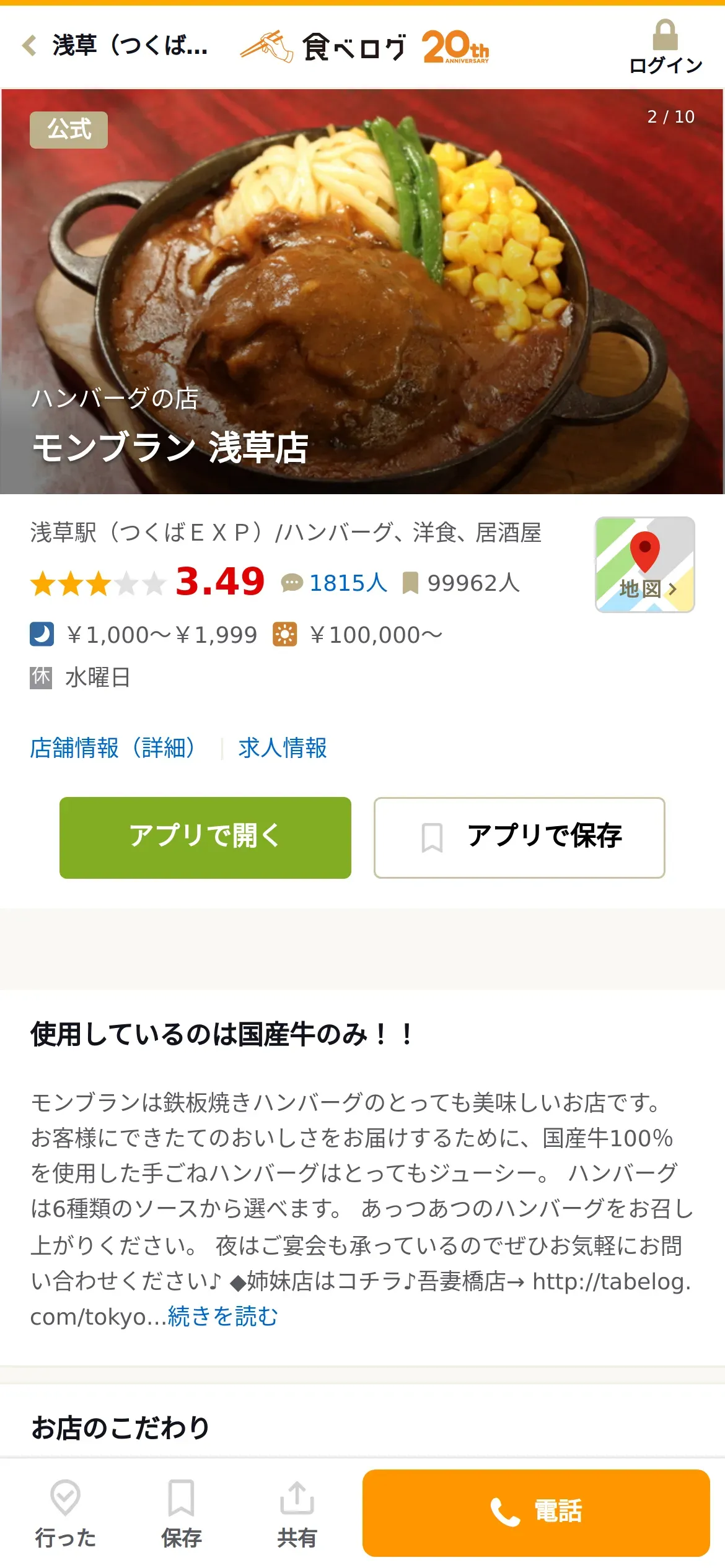The image size is (725, 1568).
Task: Open the restaurant photo gallery image
Action: pyautogui.click(x=362, y=291)
